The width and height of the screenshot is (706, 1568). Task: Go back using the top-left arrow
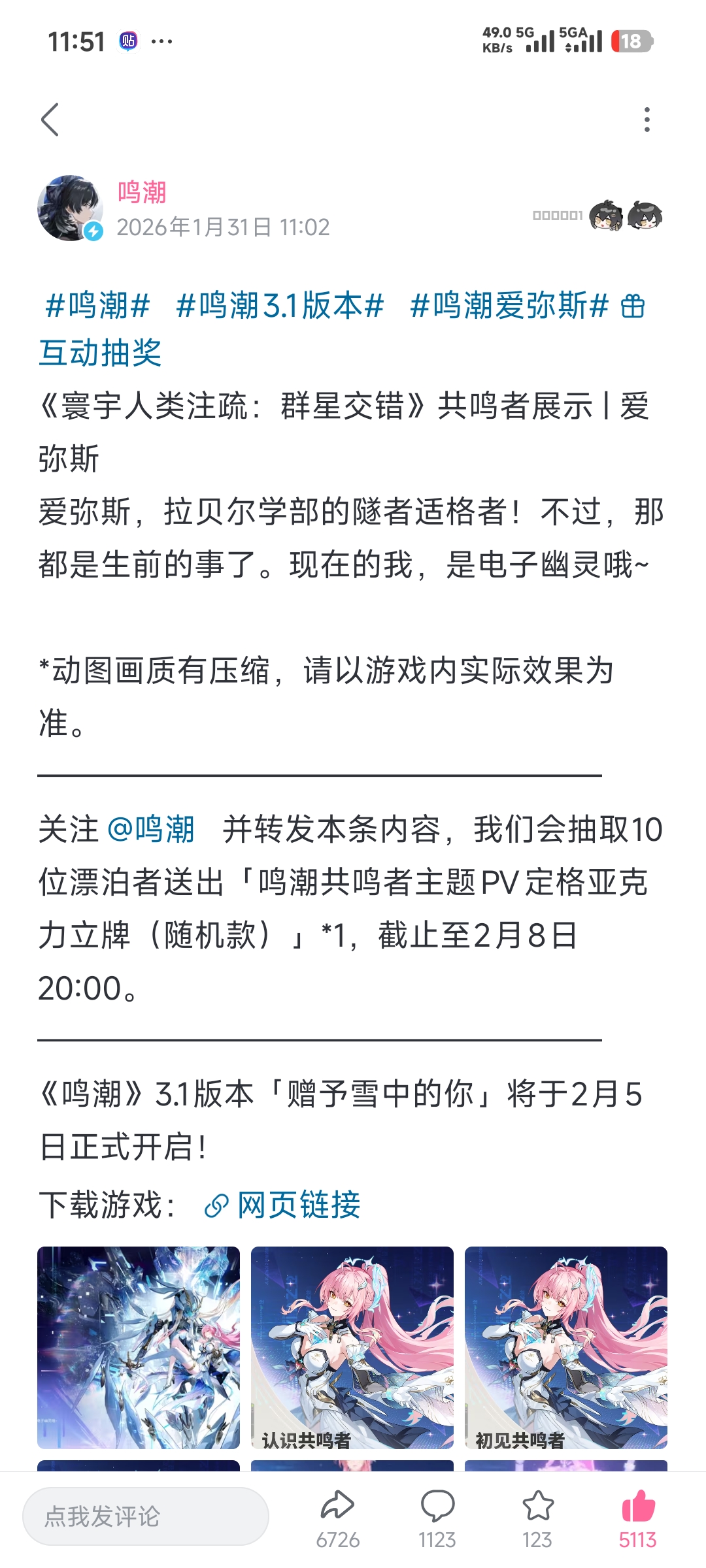(x=50, y=120)
